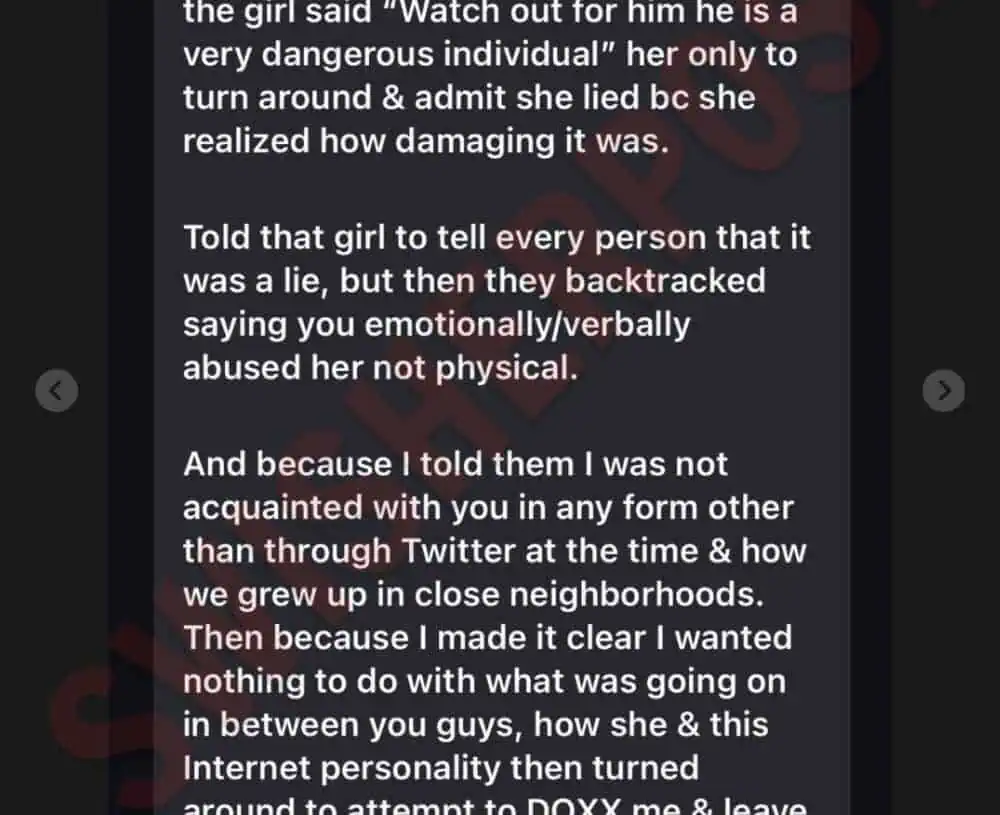
Task: Advance to the next image in carousel
Action: click(x=944, y=390)
